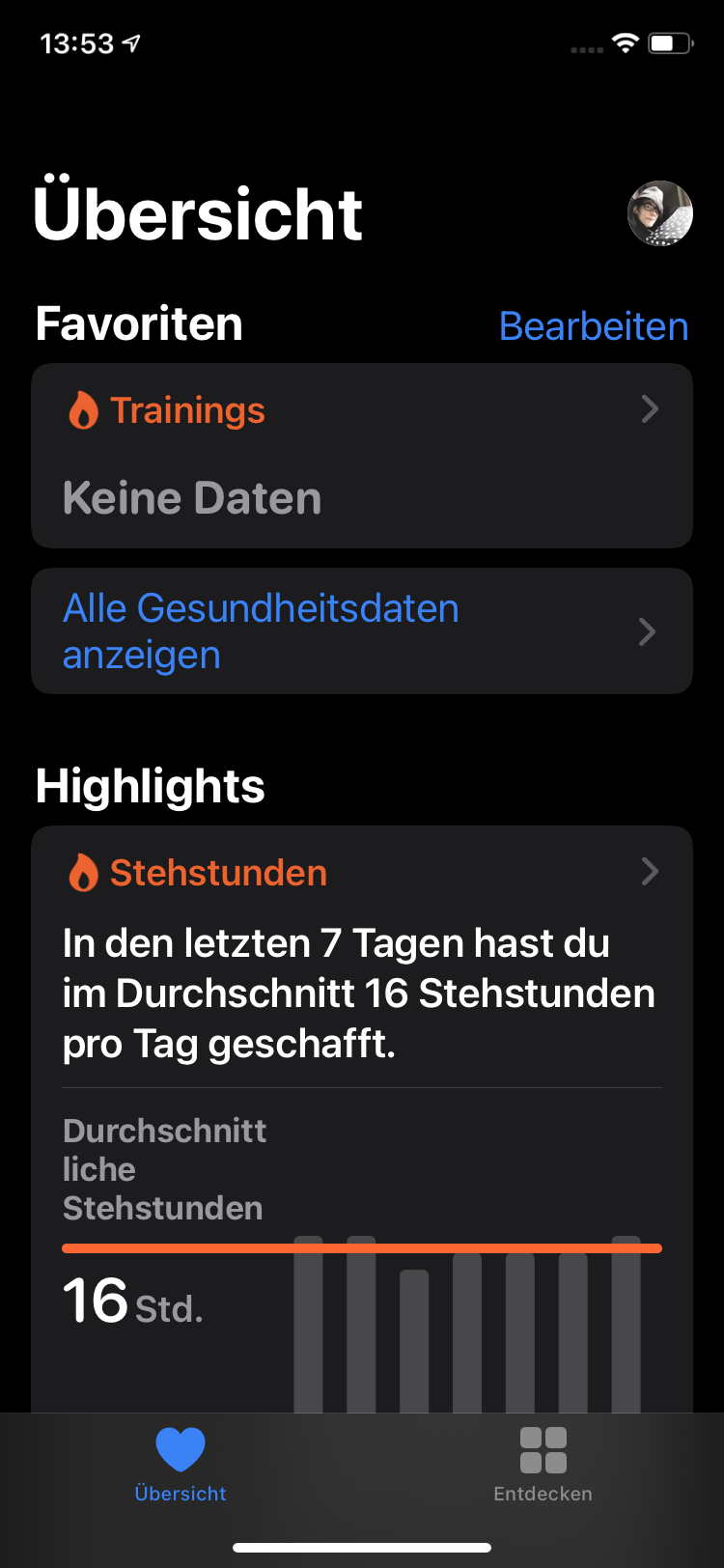Switch to the Entdecken tab

coord(543,1464)
